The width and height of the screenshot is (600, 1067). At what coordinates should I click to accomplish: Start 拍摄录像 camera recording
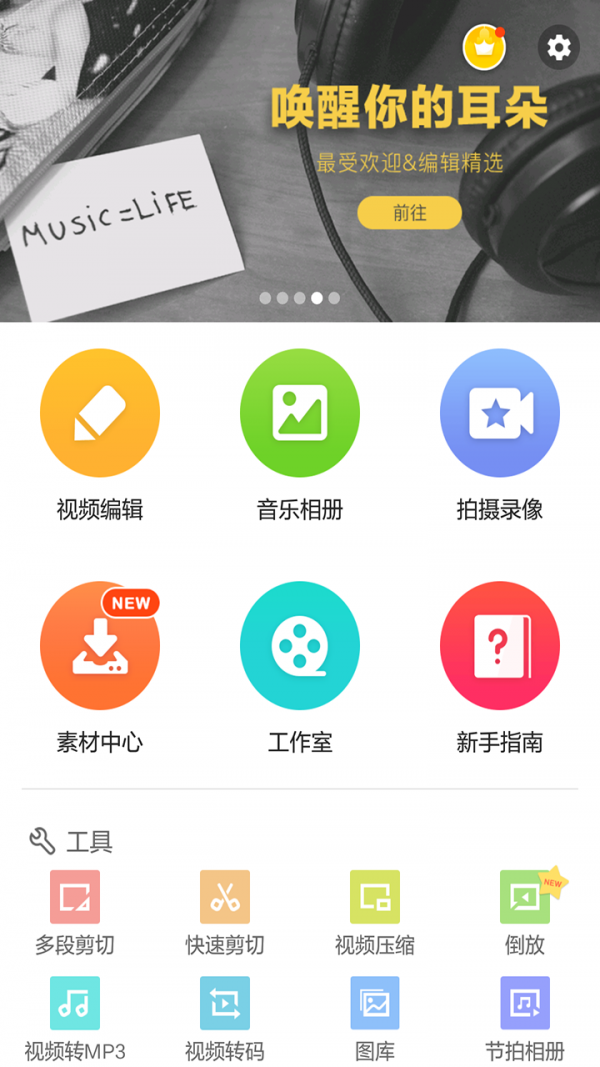coord(500,413)
